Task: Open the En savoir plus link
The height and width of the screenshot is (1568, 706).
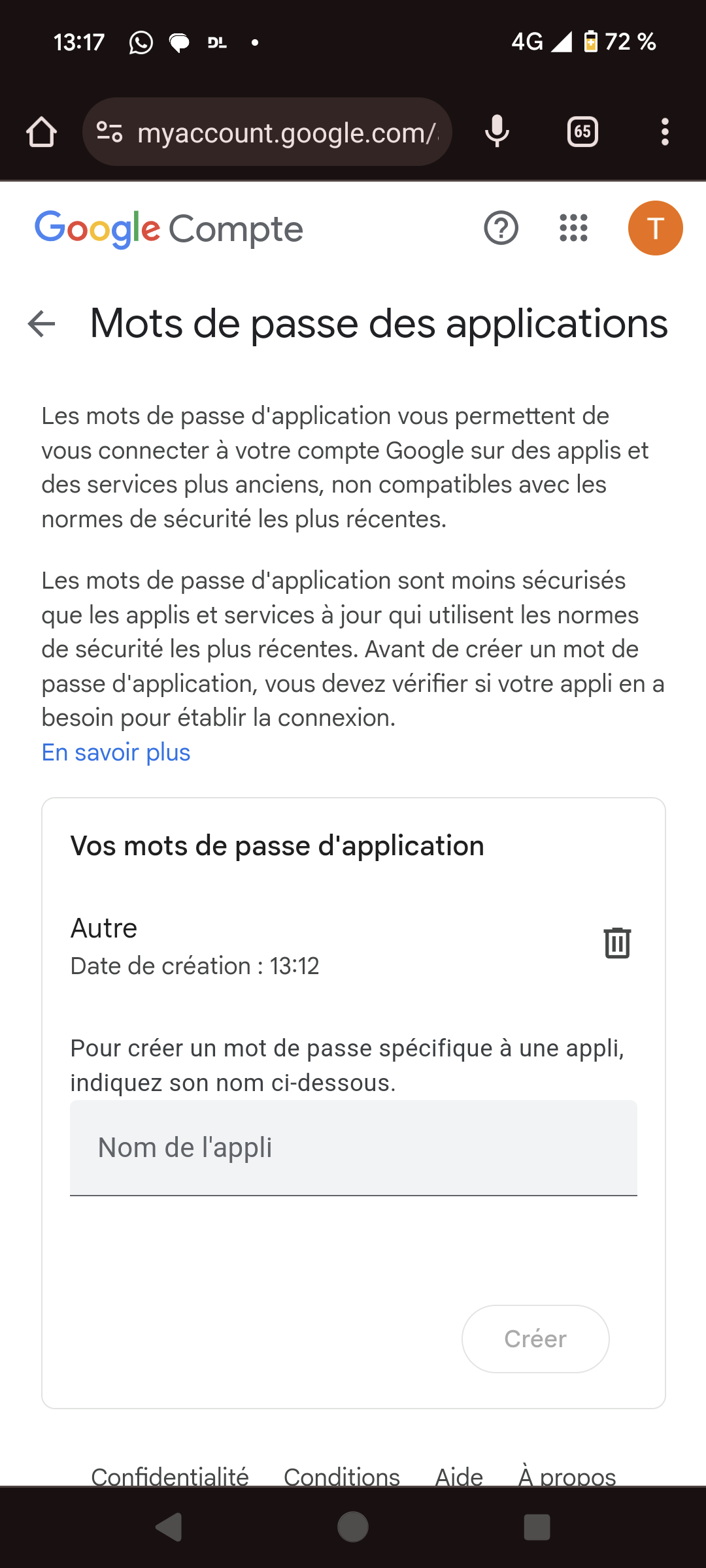Action: [x=116, y=753]
